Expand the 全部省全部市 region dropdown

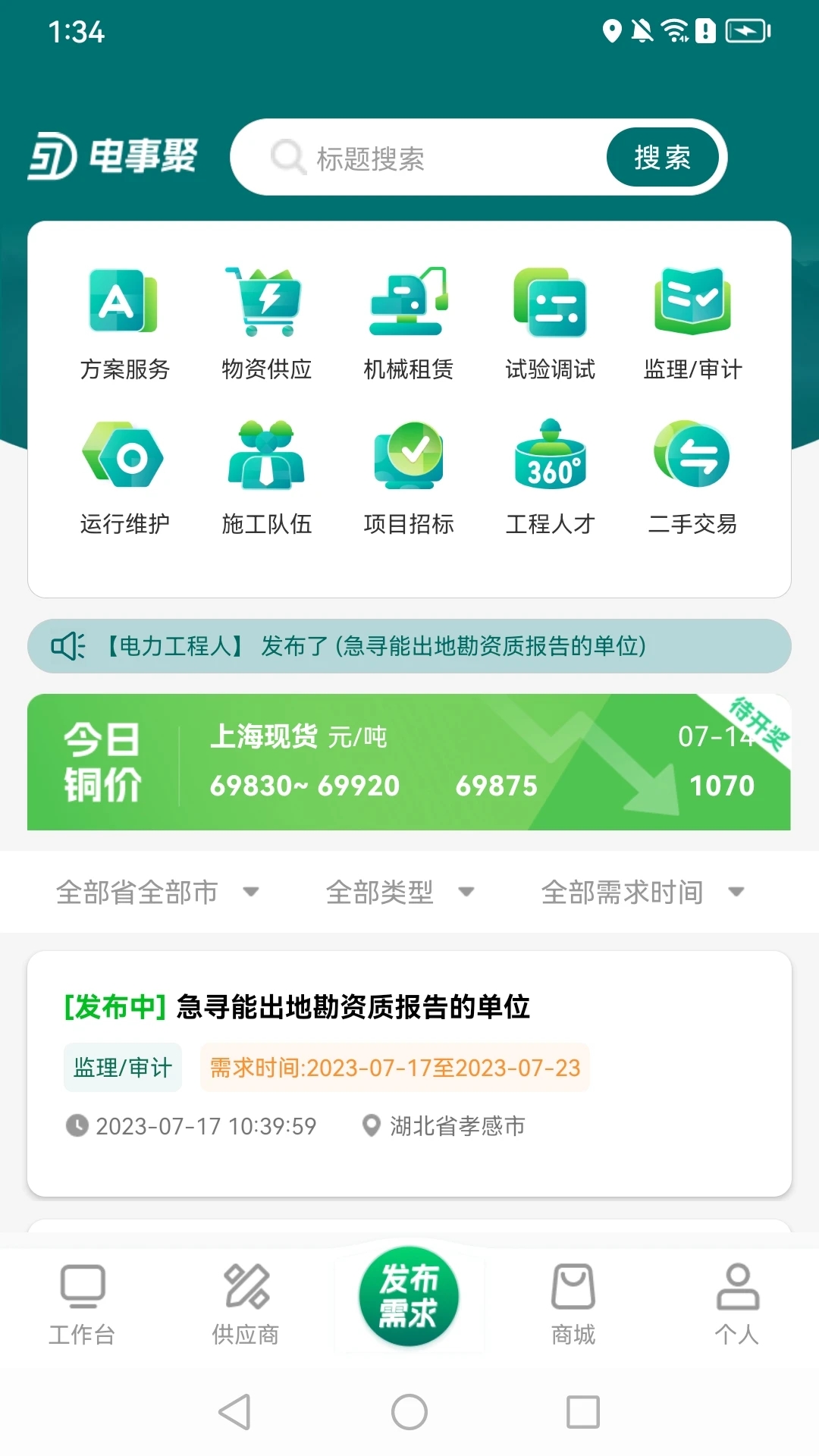coord(158,892)
